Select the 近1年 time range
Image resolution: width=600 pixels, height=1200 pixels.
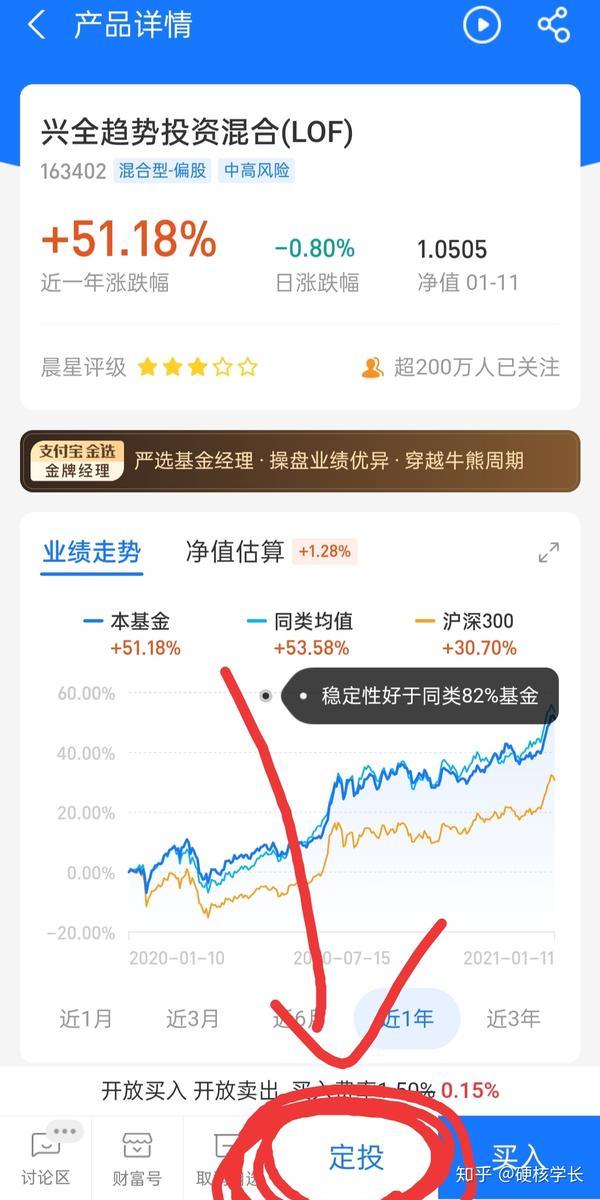(407, 1018)
